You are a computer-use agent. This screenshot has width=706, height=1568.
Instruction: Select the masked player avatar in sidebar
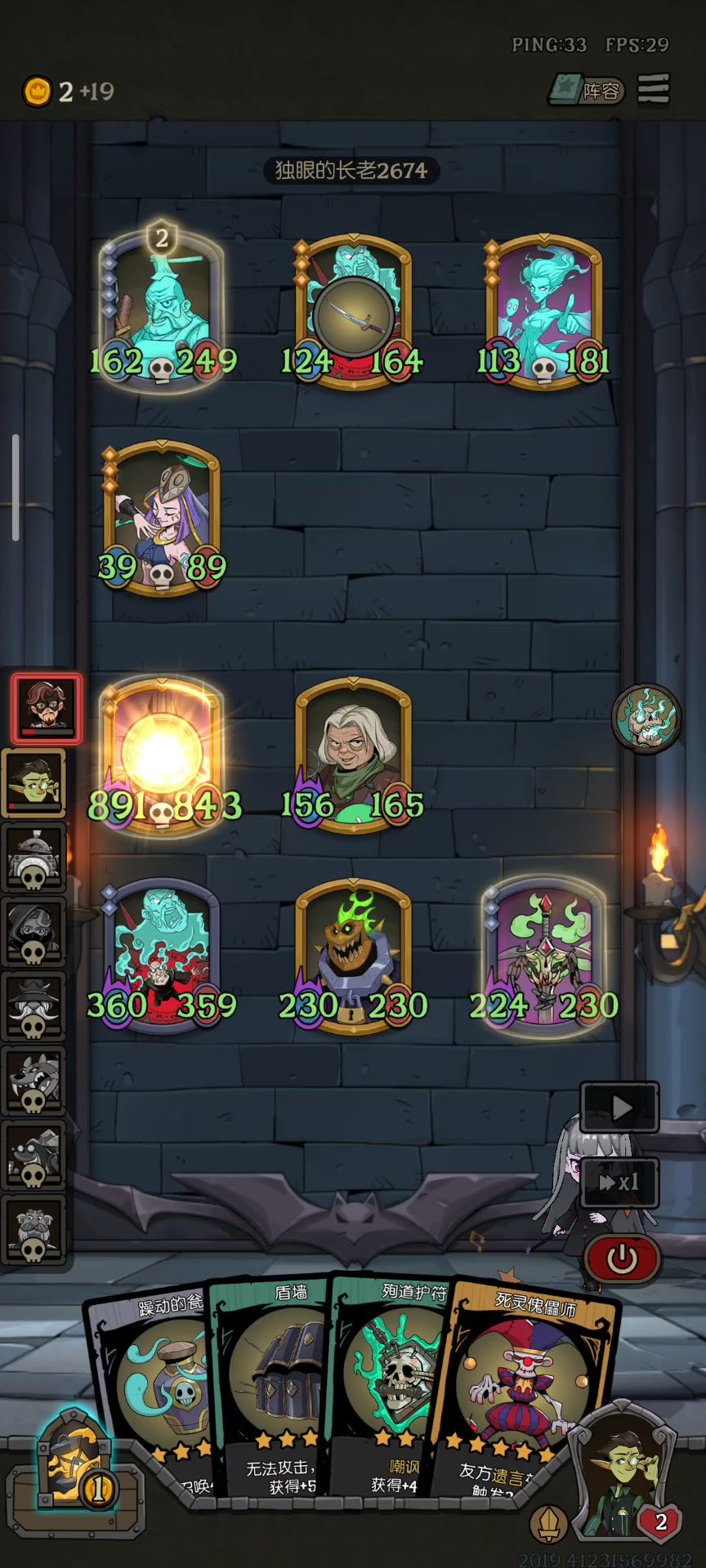coord(47,707)
